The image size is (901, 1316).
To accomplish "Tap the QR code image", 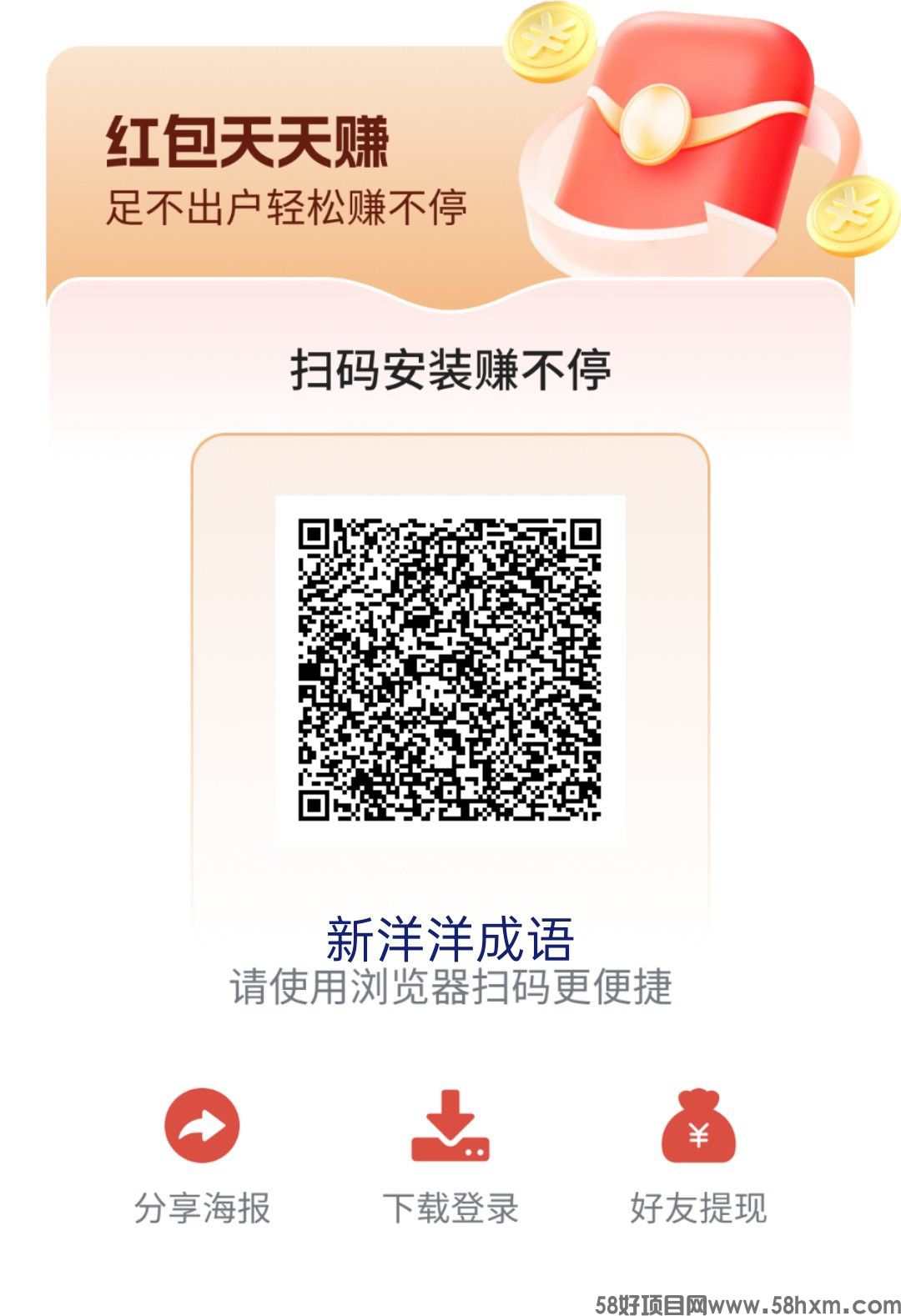I will (x=449, y=667).
